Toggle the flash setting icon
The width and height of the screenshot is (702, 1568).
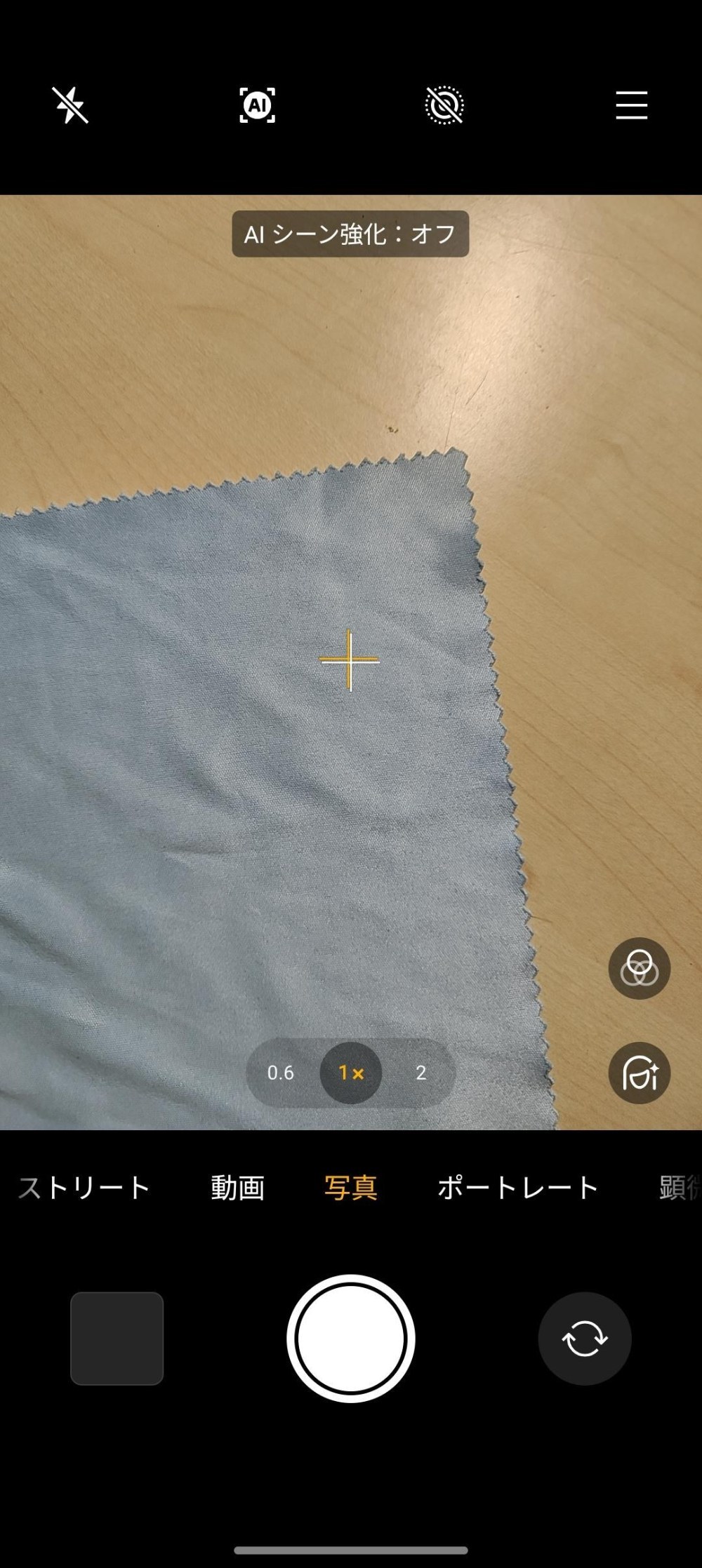coord(70,105)
